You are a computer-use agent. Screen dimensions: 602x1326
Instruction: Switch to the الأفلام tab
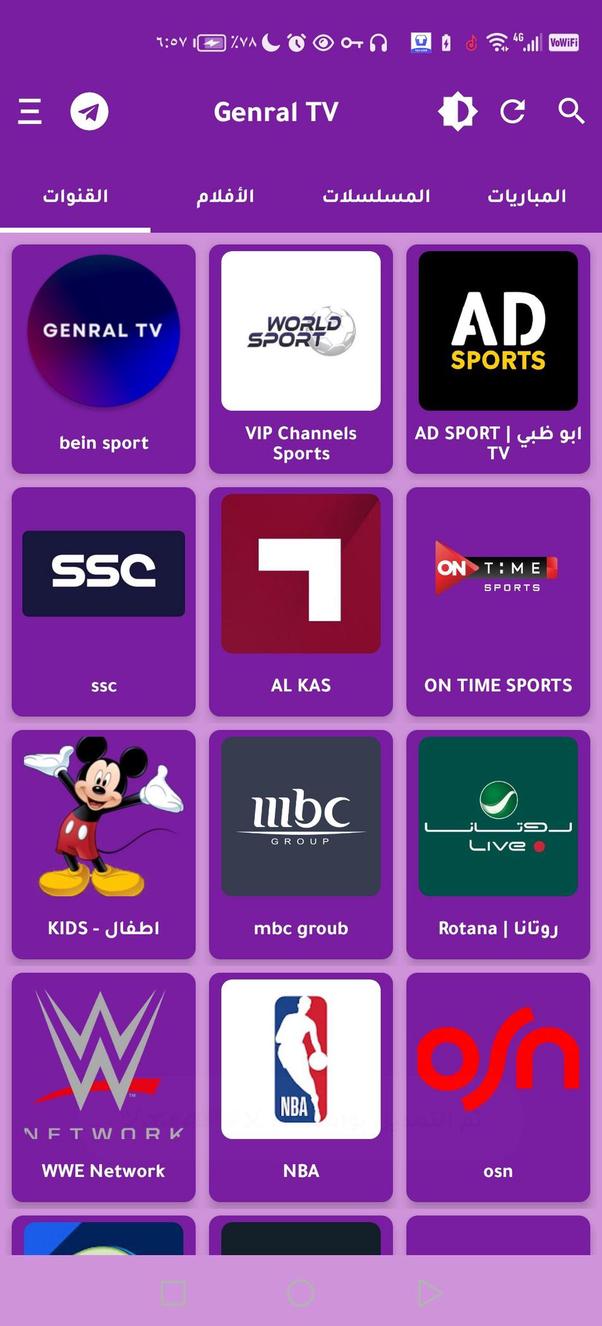225,196
